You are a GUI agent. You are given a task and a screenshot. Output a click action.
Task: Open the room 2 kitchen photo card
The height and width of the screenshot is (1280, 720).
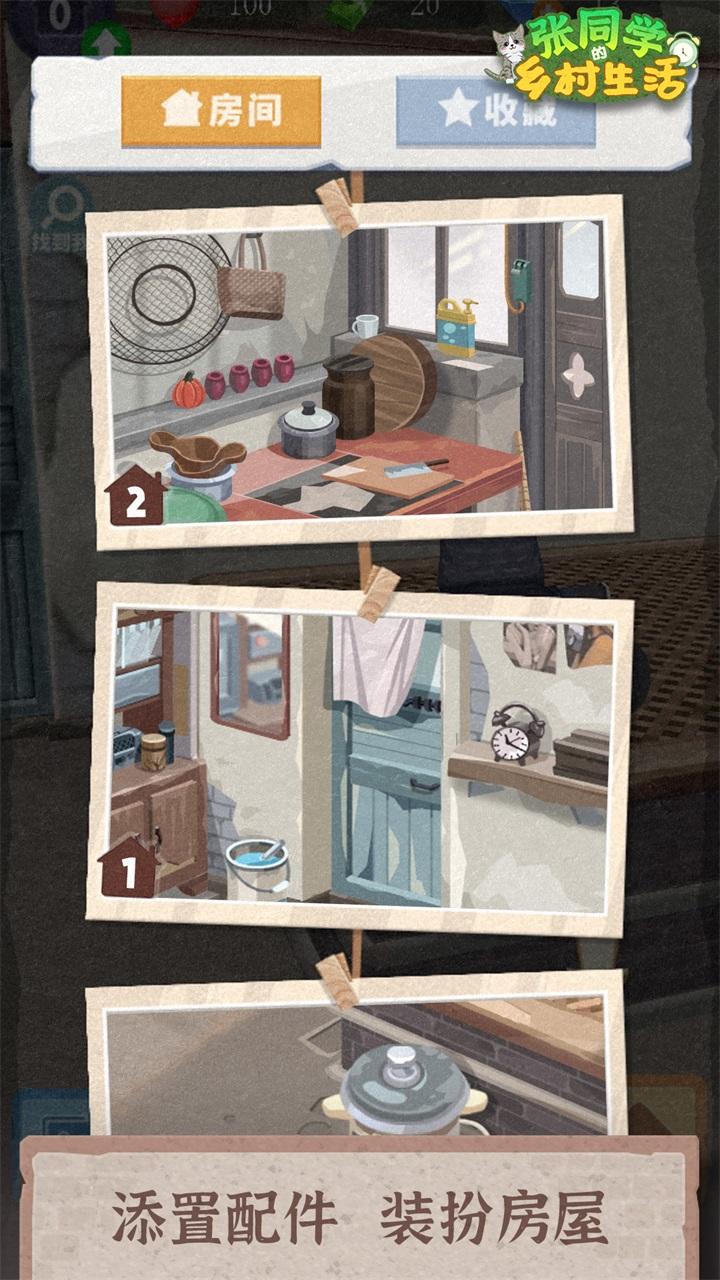[358, 372]
